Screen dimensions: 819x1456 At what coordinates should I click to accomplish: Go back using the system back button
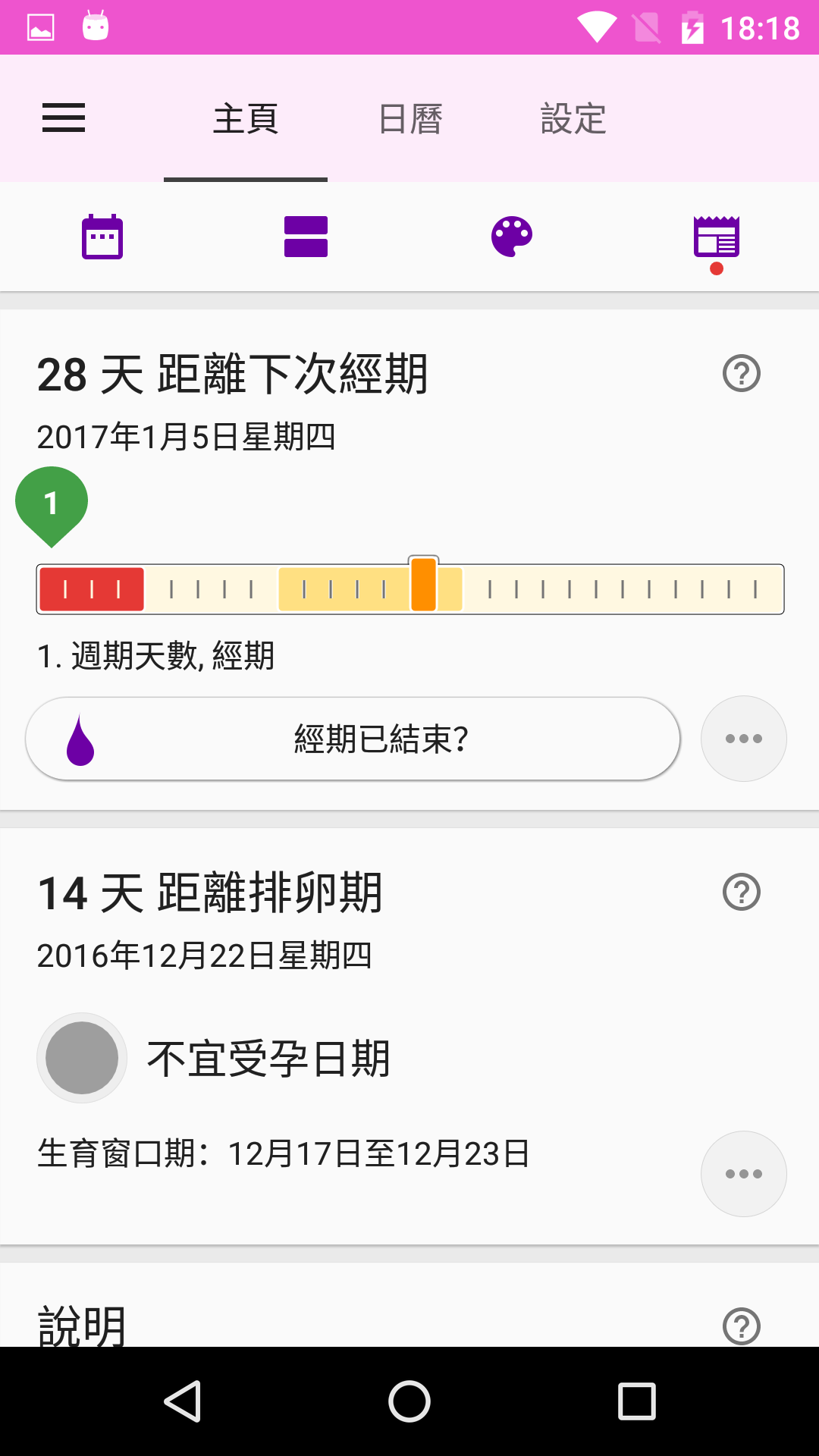pyautogui.click(x=182, y=1401)
